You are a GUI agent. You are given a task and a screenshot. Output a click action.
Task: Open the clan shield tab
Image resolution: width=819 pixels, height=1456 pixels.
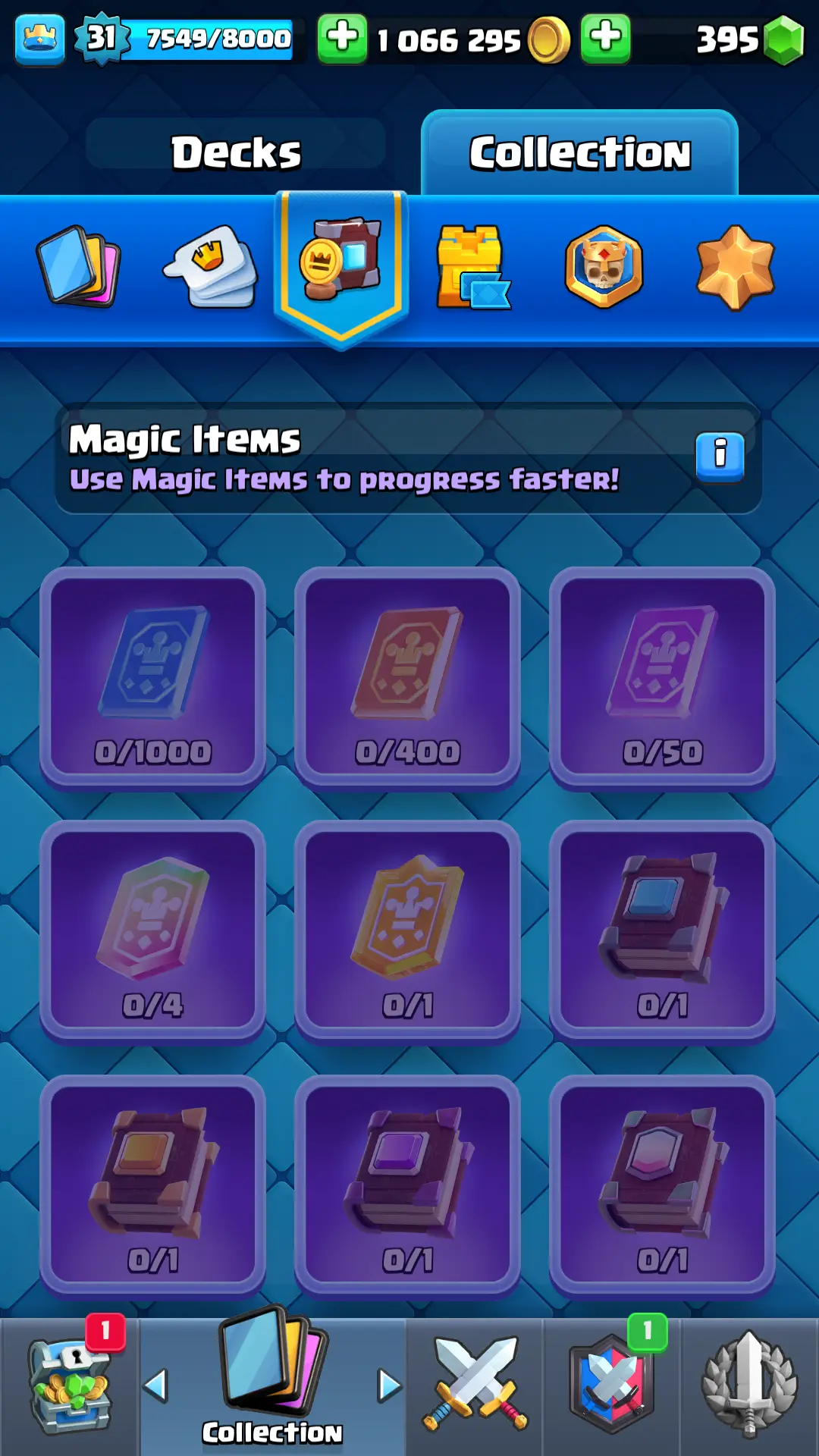[x=611, y=1386]
